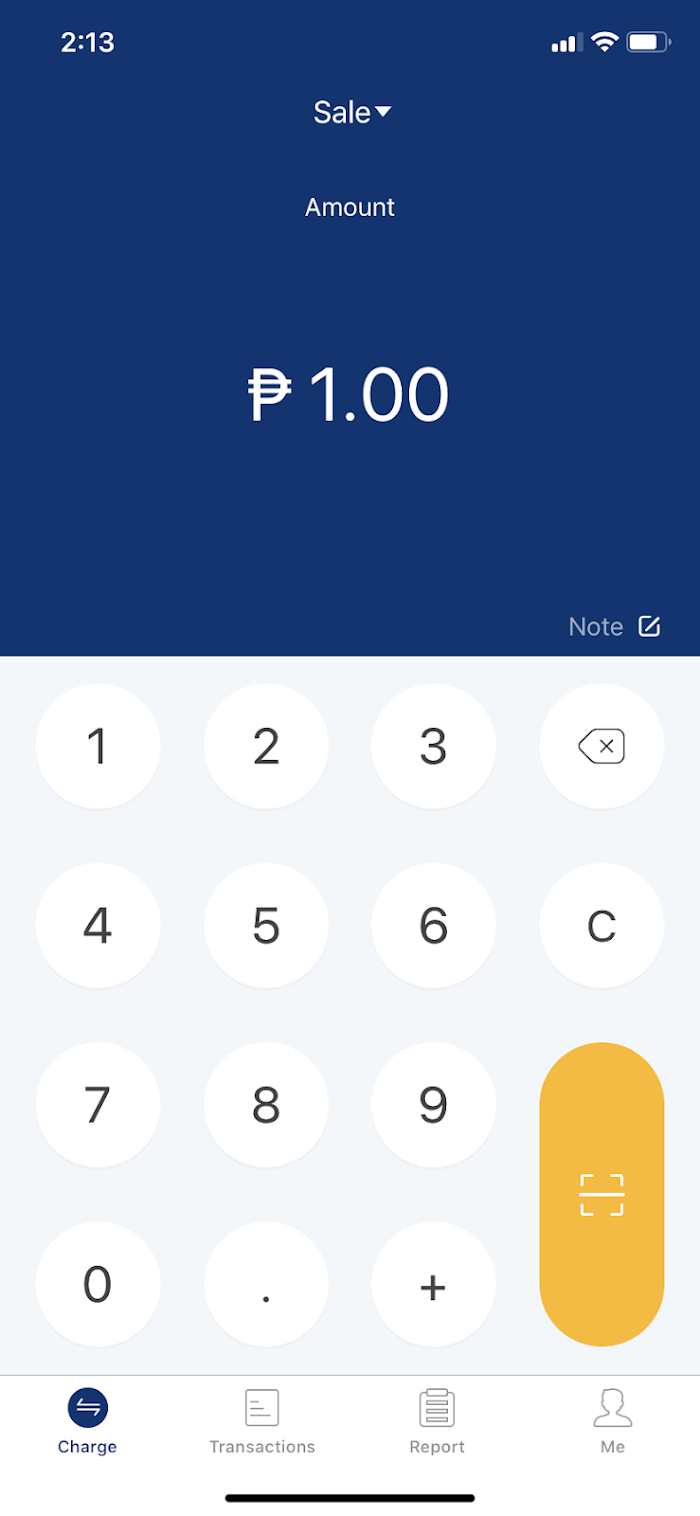
Task: Enter digit 0 on the keypad
Action: click(98, 1285)
